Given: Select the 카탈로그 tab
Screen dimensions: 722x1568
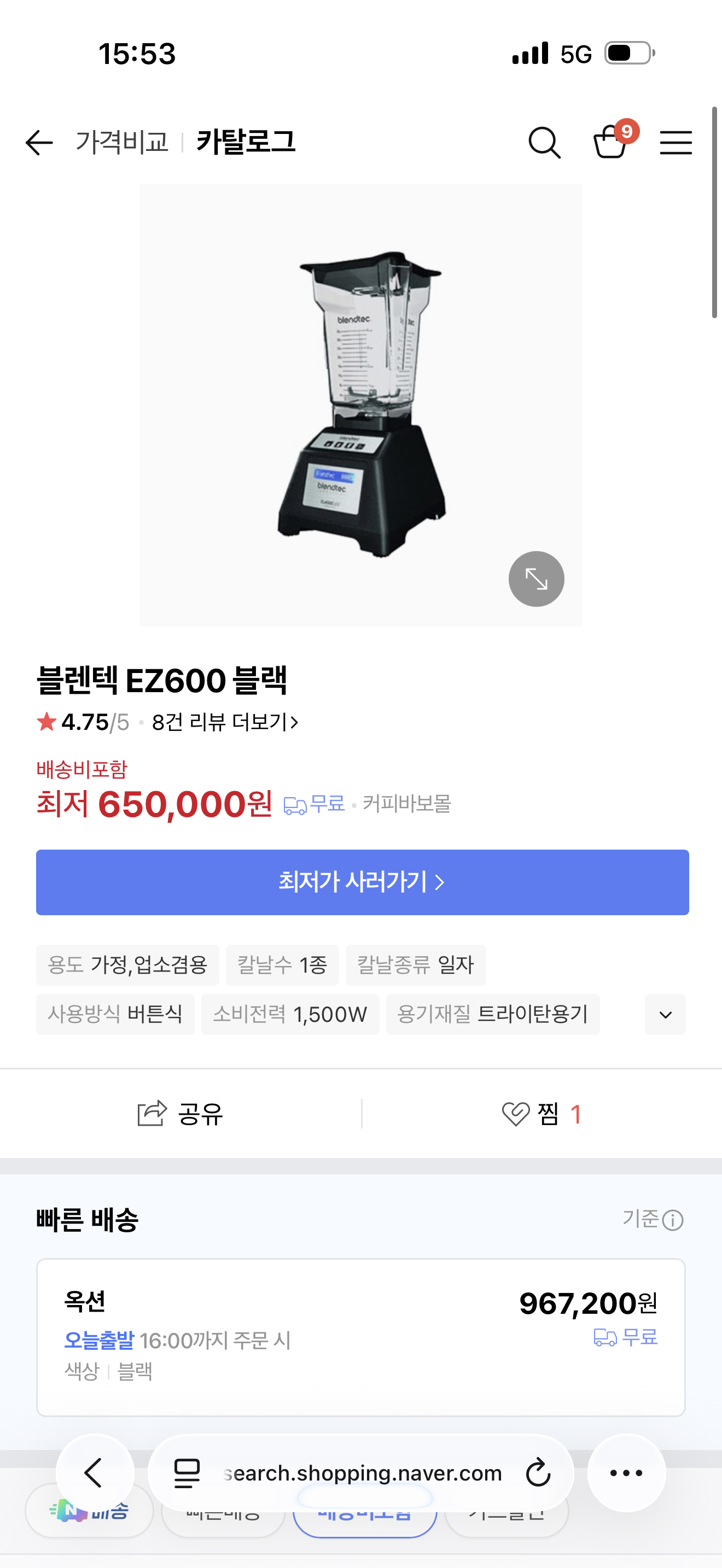Looking at the screenshot, I should click(246, 142).
